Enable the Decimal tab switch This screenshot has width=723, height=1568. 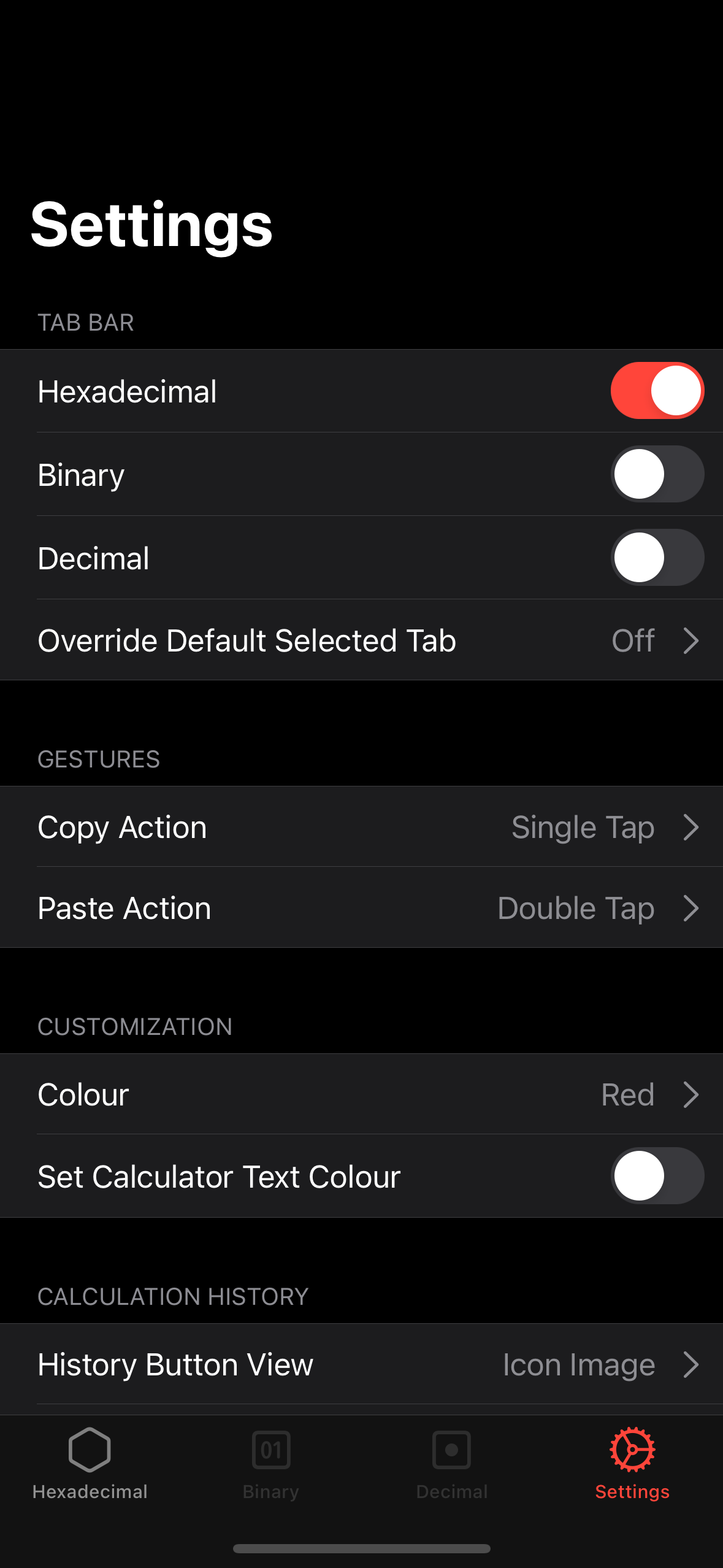(x=657, y=558)
